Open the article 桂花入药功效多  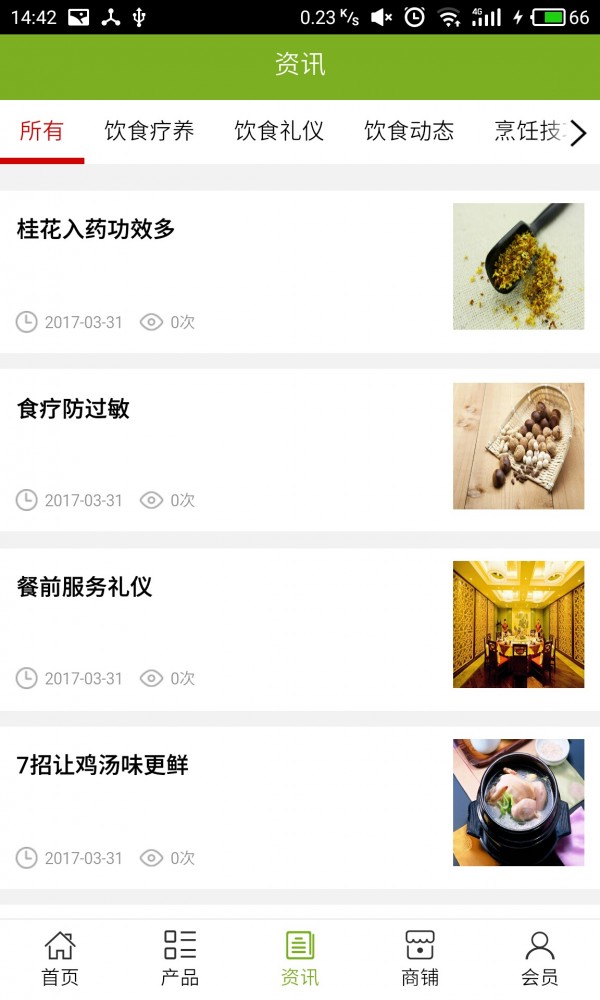96,229
